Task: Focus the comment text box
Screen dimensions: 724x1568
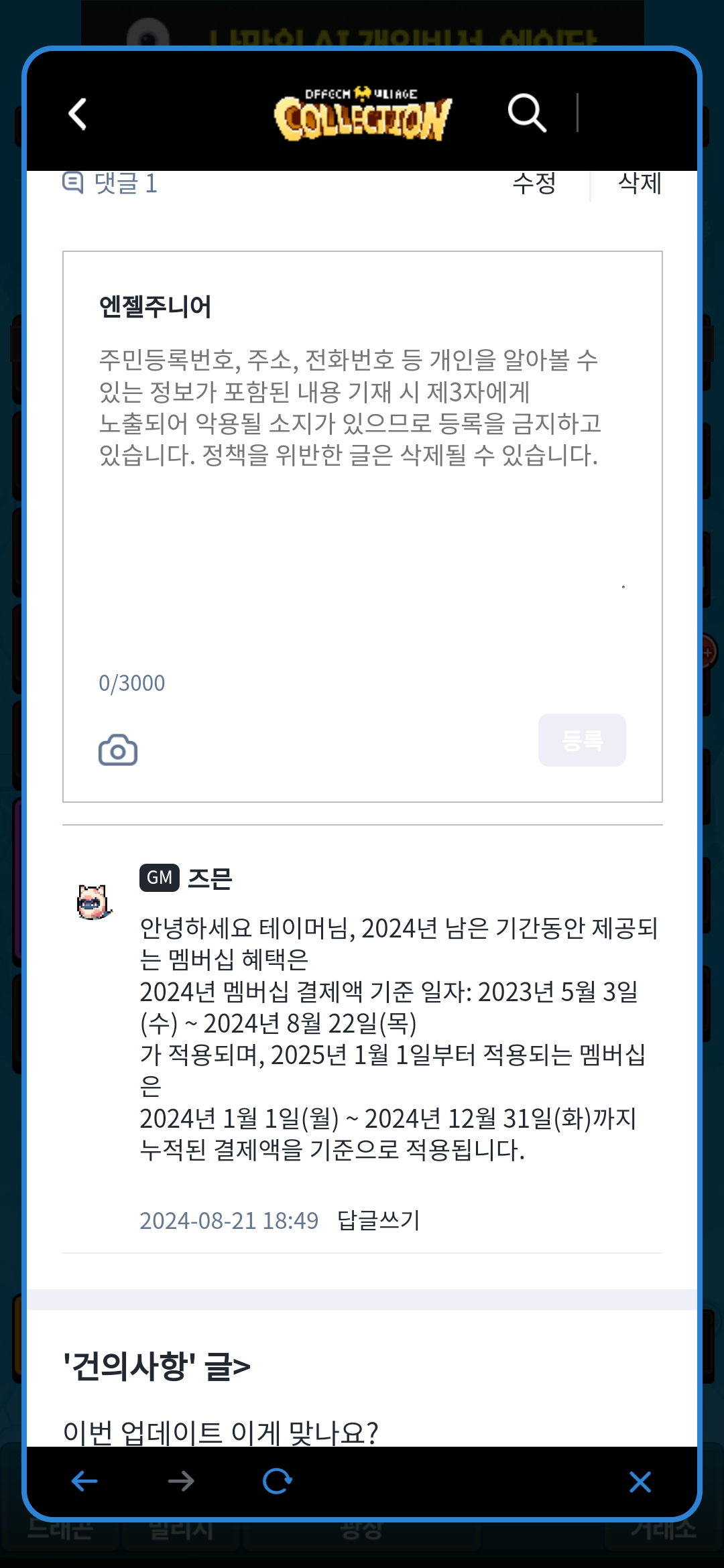Action: 362,496
